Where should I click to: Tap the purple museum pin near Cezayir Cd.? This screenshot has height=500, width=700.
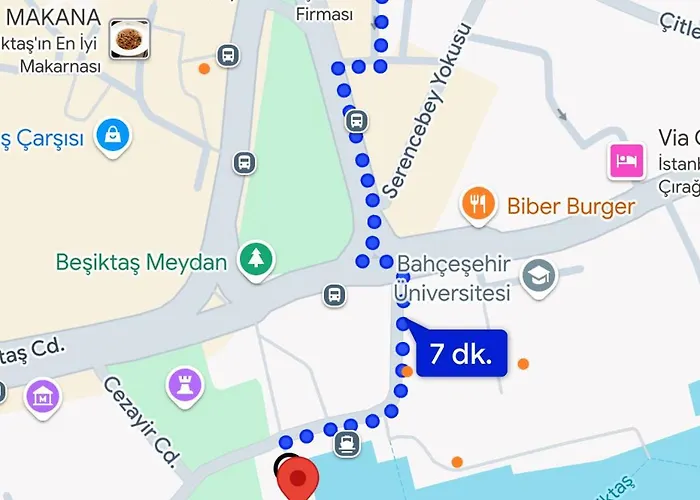(x=43, y=397)
